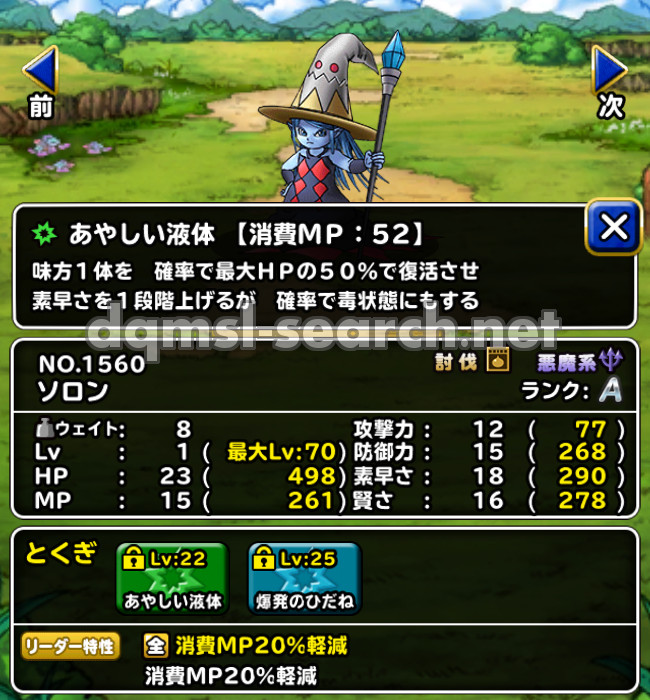This screenshot has height=700, width=650.
Task: Select the あやしい液体 skill icon
Action: 173,578
